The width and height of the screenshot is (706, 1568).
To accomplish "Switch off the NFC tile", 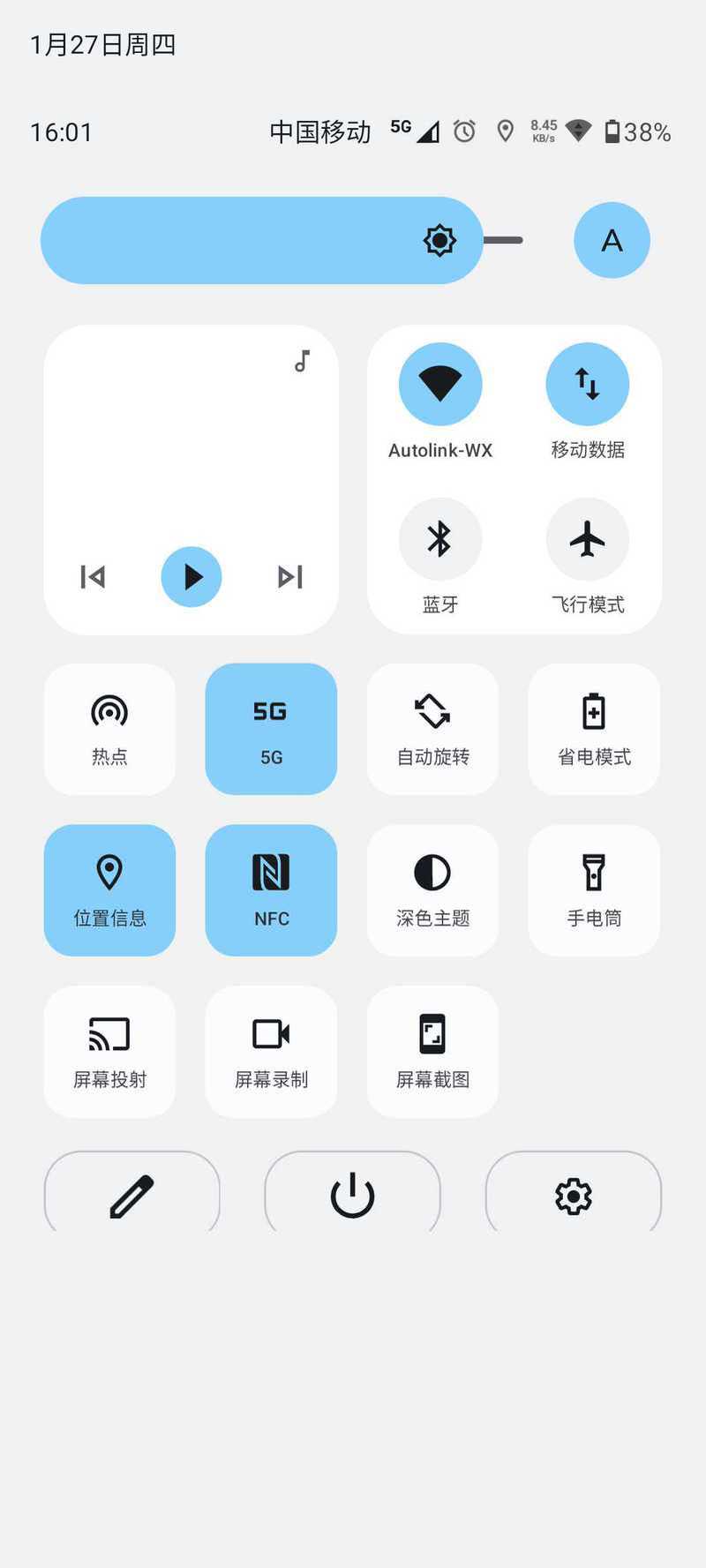I will pyautogui.click(x=271, y=890).
